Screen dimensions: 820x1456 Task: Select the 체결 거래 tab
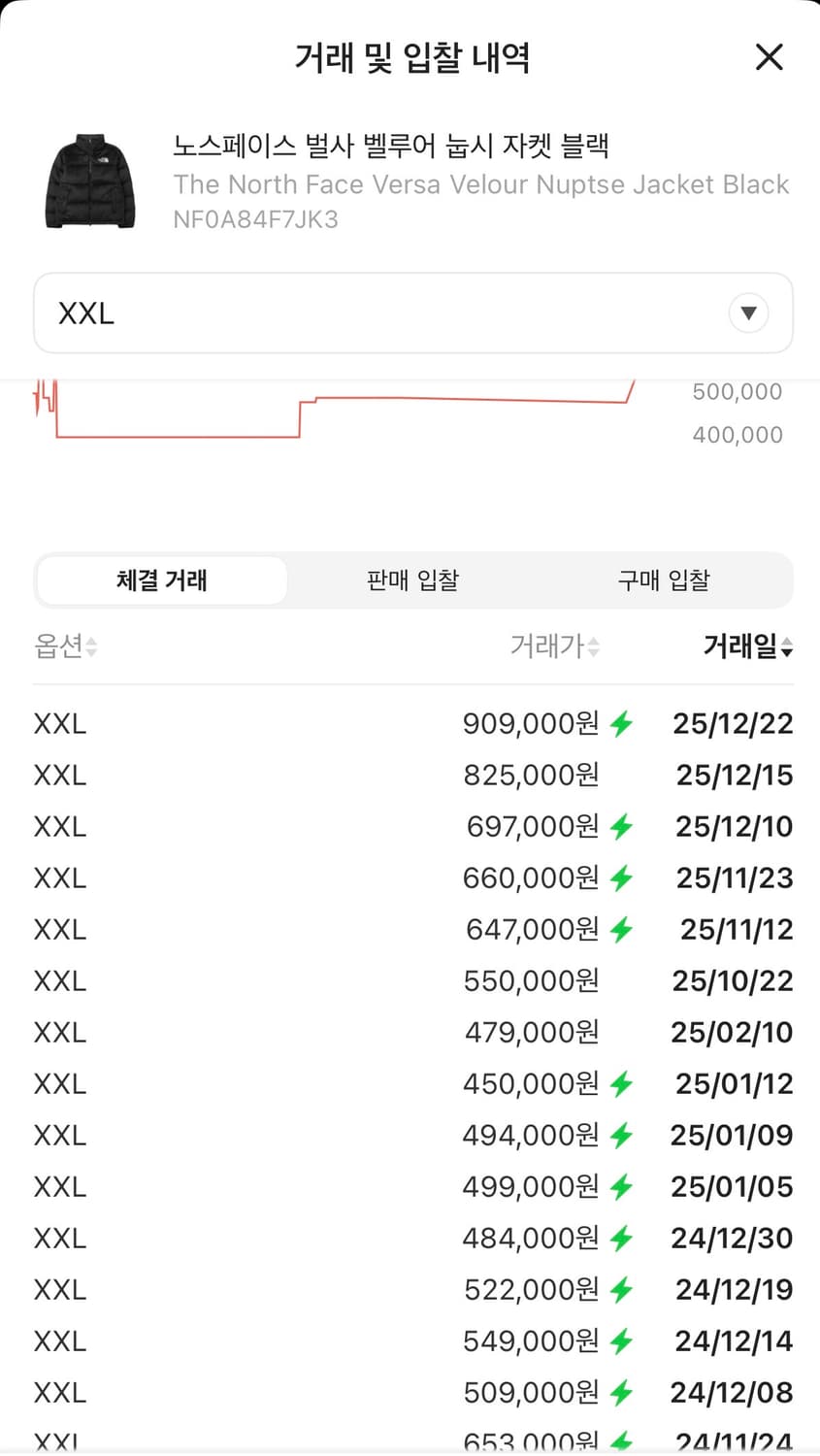tap(161, 579)
